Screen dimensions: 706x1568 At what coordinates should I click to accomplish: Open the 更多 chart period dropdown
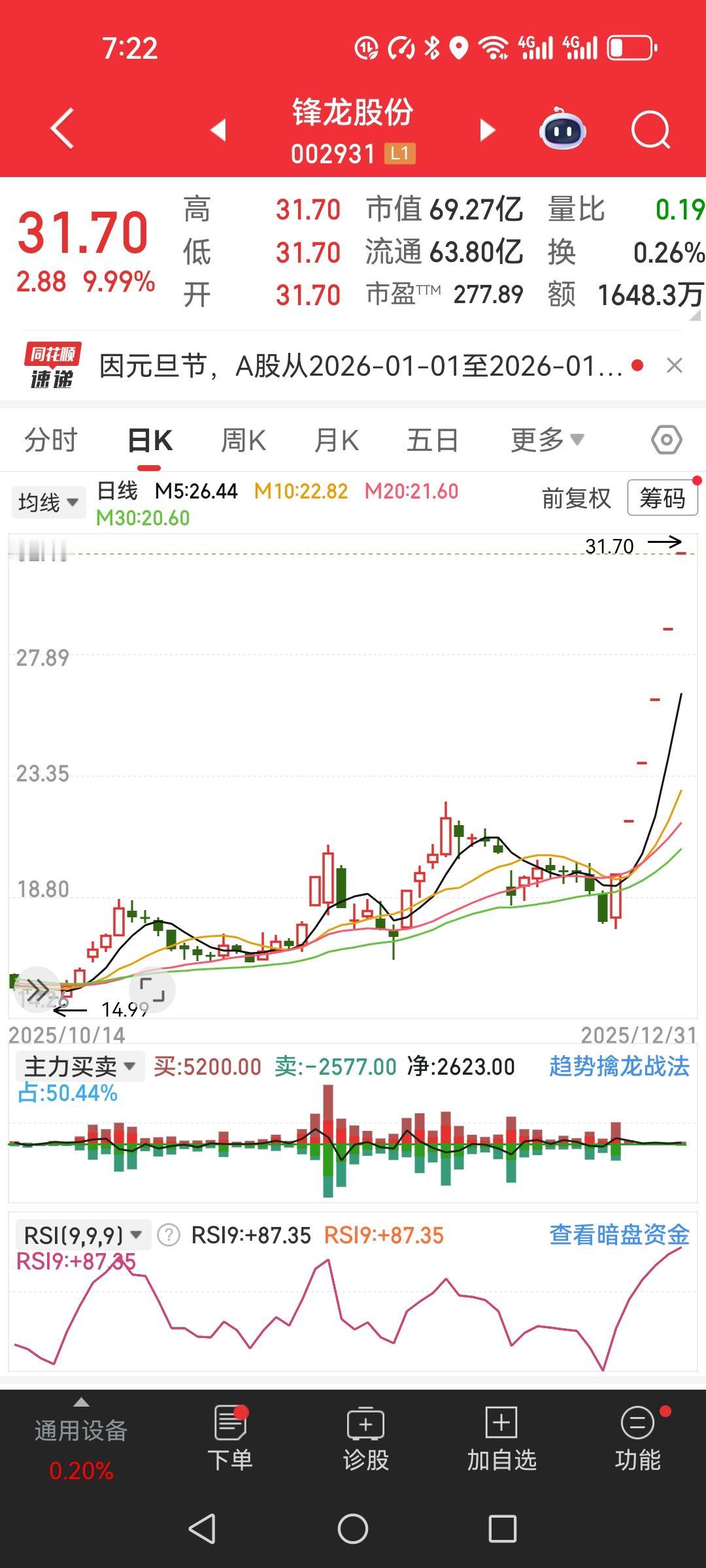click(545, 439)
